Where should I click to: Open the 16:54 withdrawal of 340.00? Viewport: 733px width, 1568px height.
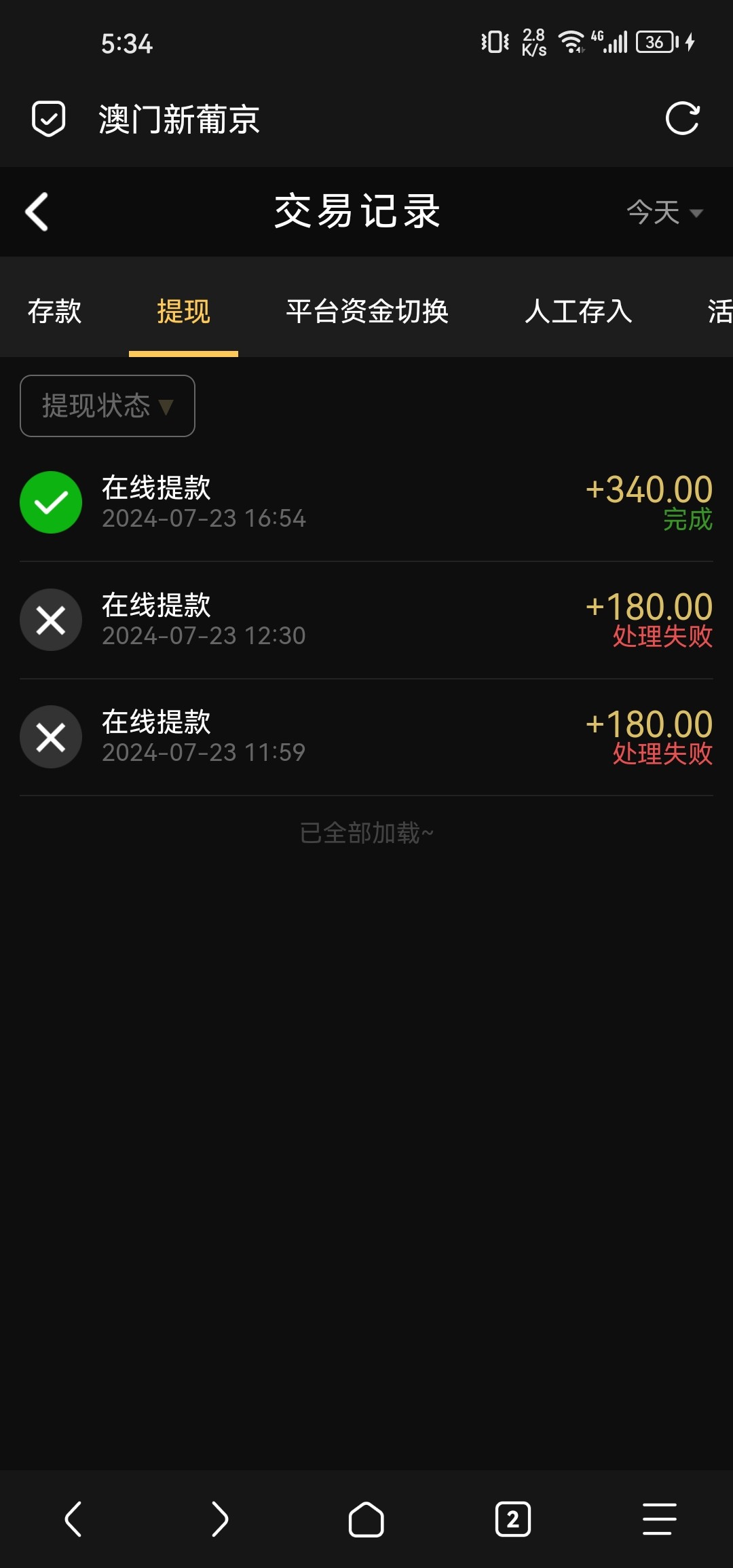[x=366, y=503]
